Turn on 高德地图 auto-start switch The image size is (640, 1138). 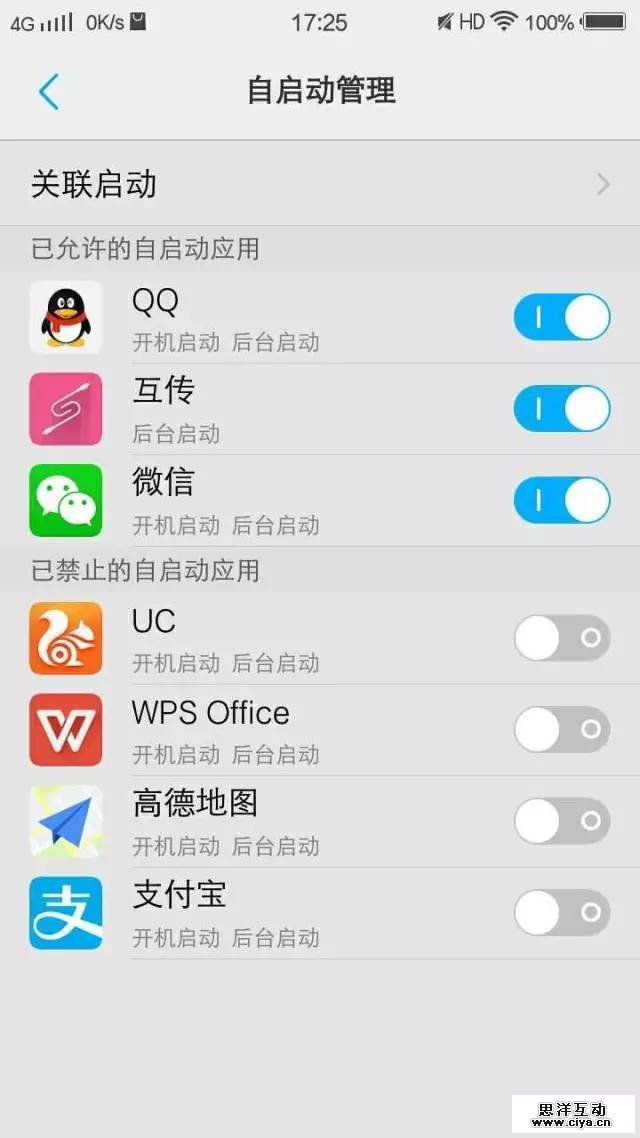tap(562, 821)
